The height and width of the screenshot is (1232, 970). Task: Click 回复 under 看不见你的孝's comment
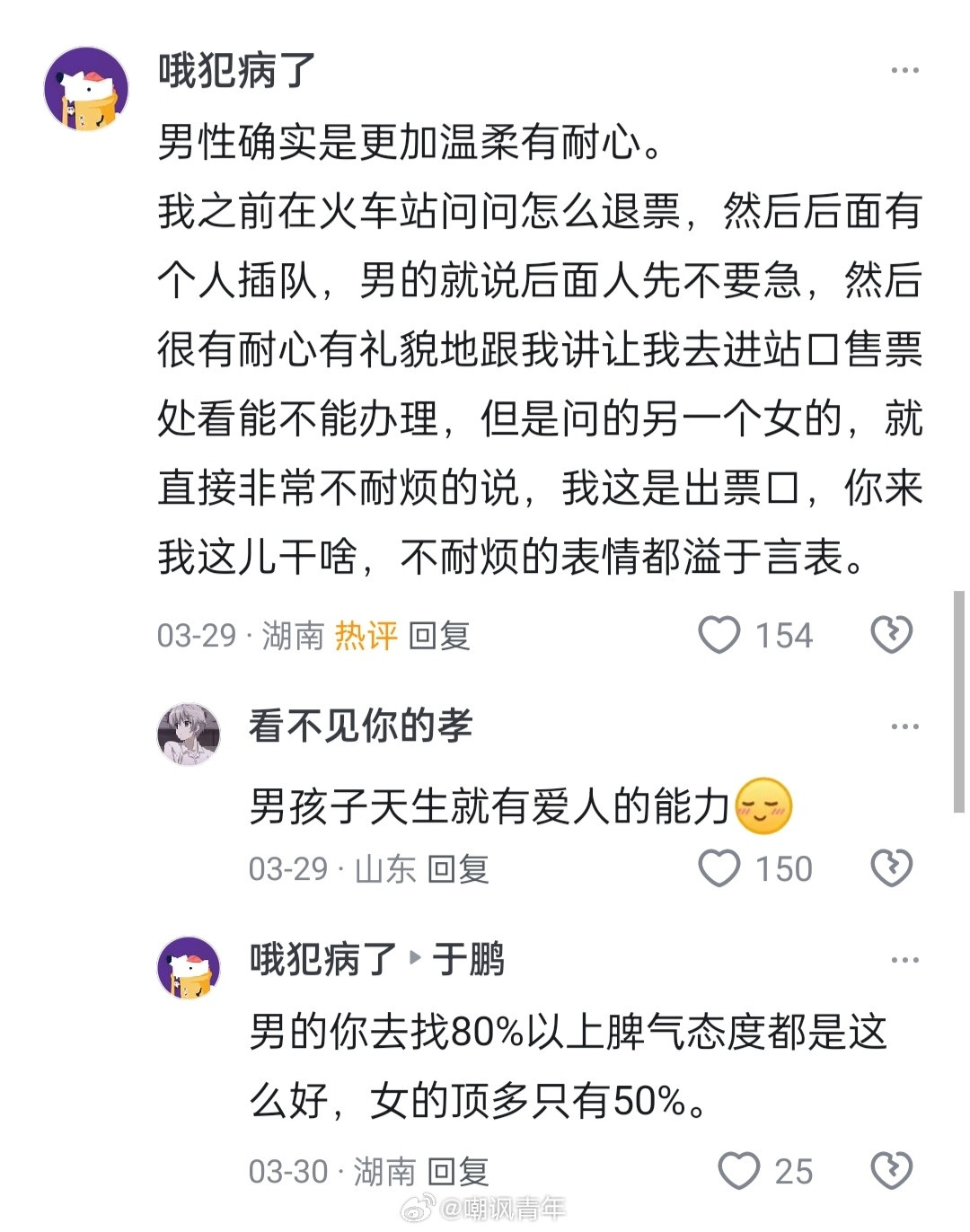click(461, 869)
